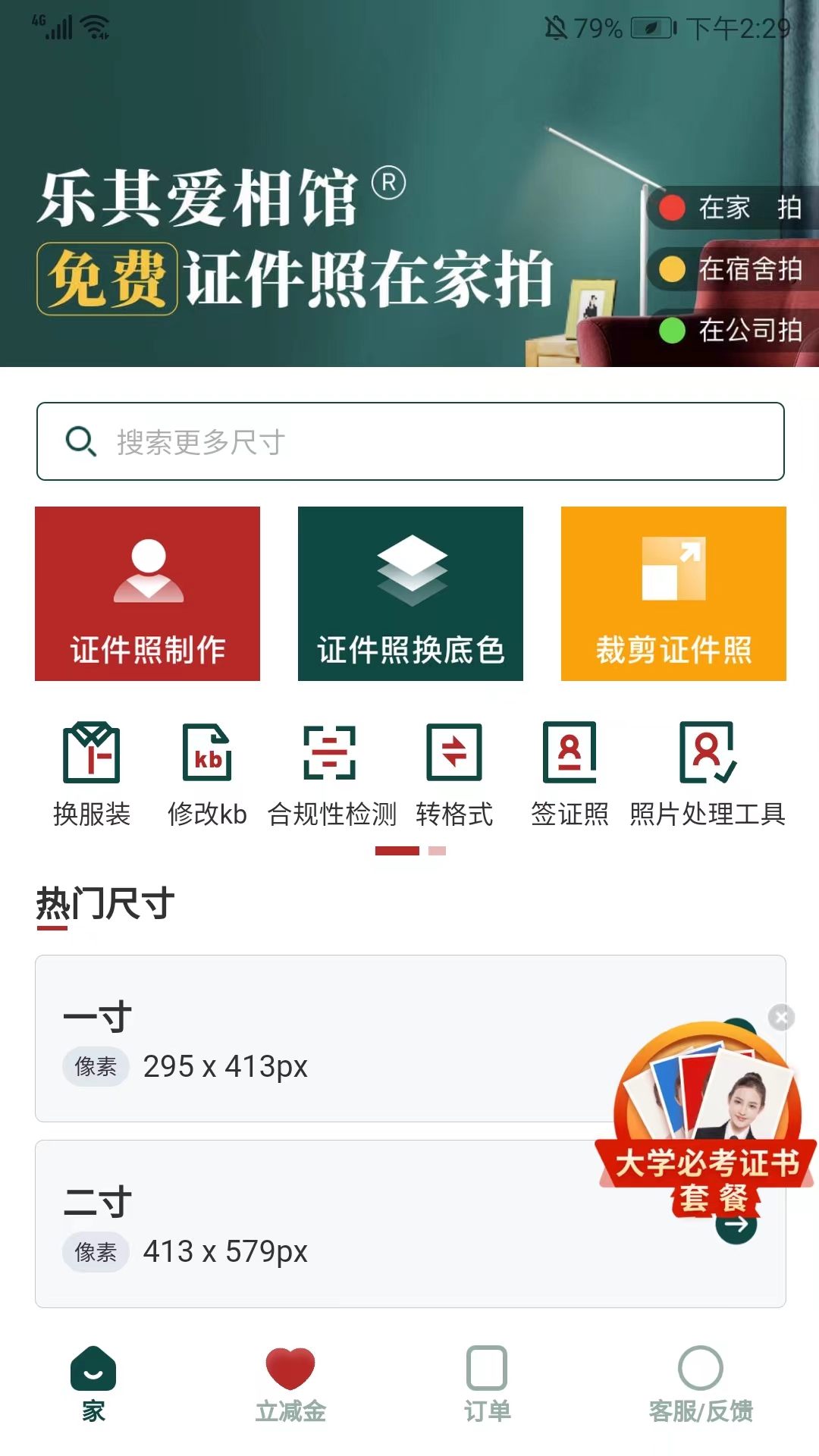
Task: Open 证件照制作 tile
Action: [148, 594]
